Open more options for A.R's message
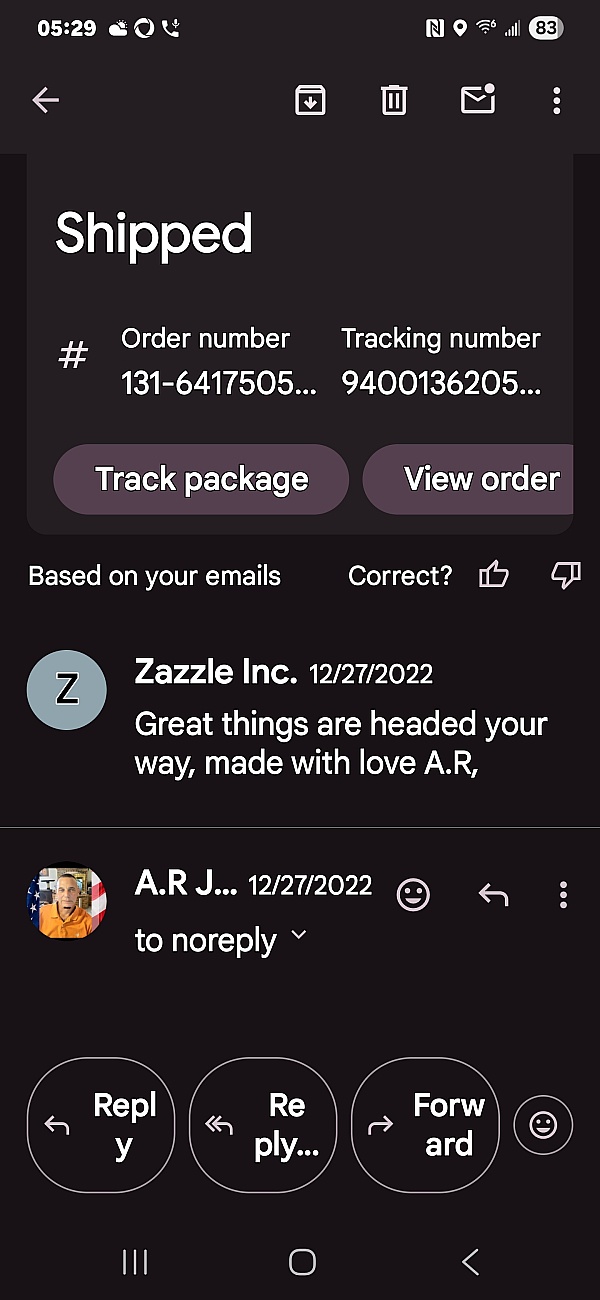The width and height of the screenshot is (600, 1300). pos(564,894)
